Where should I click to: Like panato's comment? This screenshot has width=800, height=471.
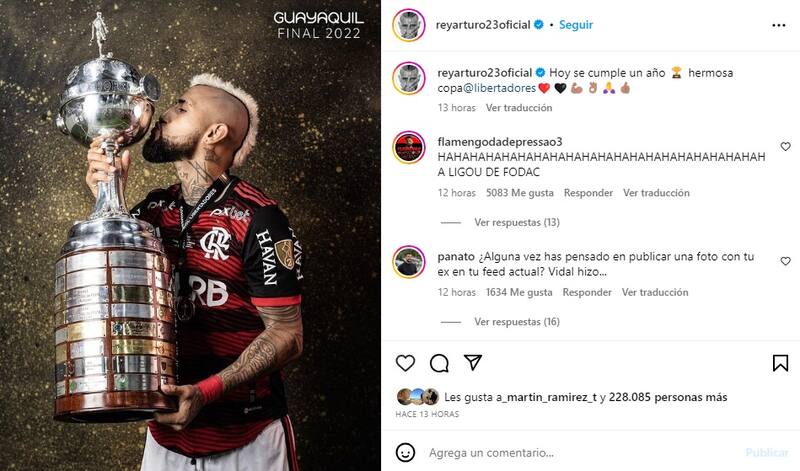click(x=785, y=261)
